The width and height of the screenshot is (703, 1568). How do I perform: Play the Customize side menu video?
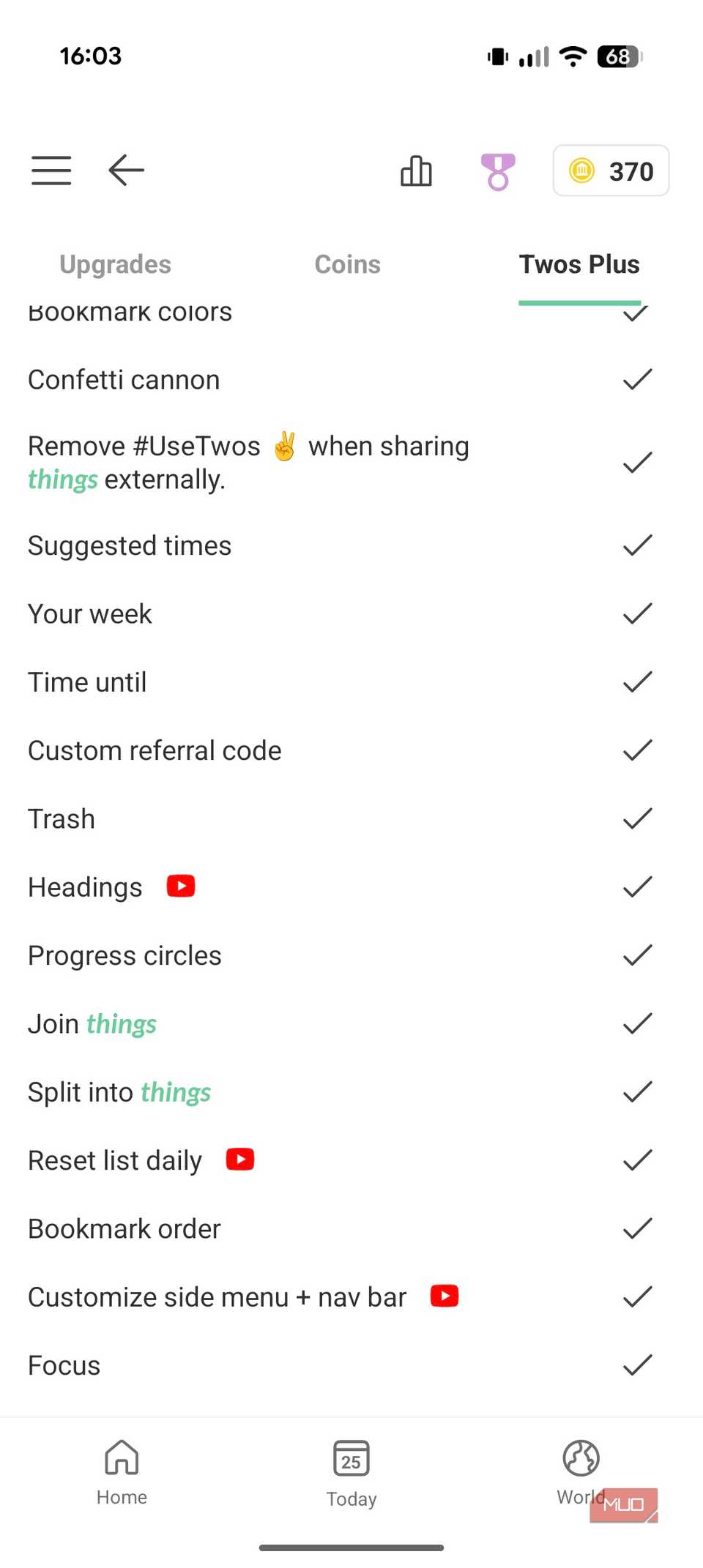pyautogui.click(x=445, y=1296)
